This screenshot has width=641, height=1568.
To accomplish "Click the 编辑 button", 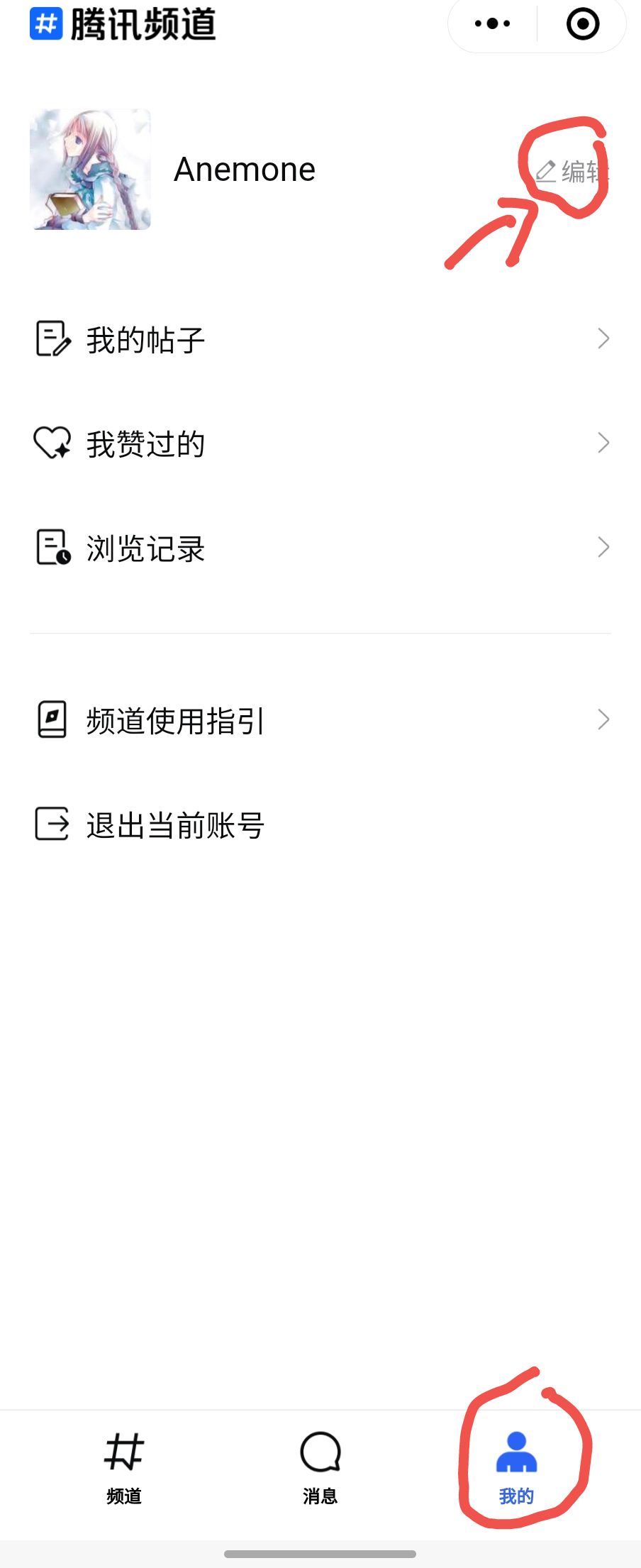I will (x=576, y=170).
